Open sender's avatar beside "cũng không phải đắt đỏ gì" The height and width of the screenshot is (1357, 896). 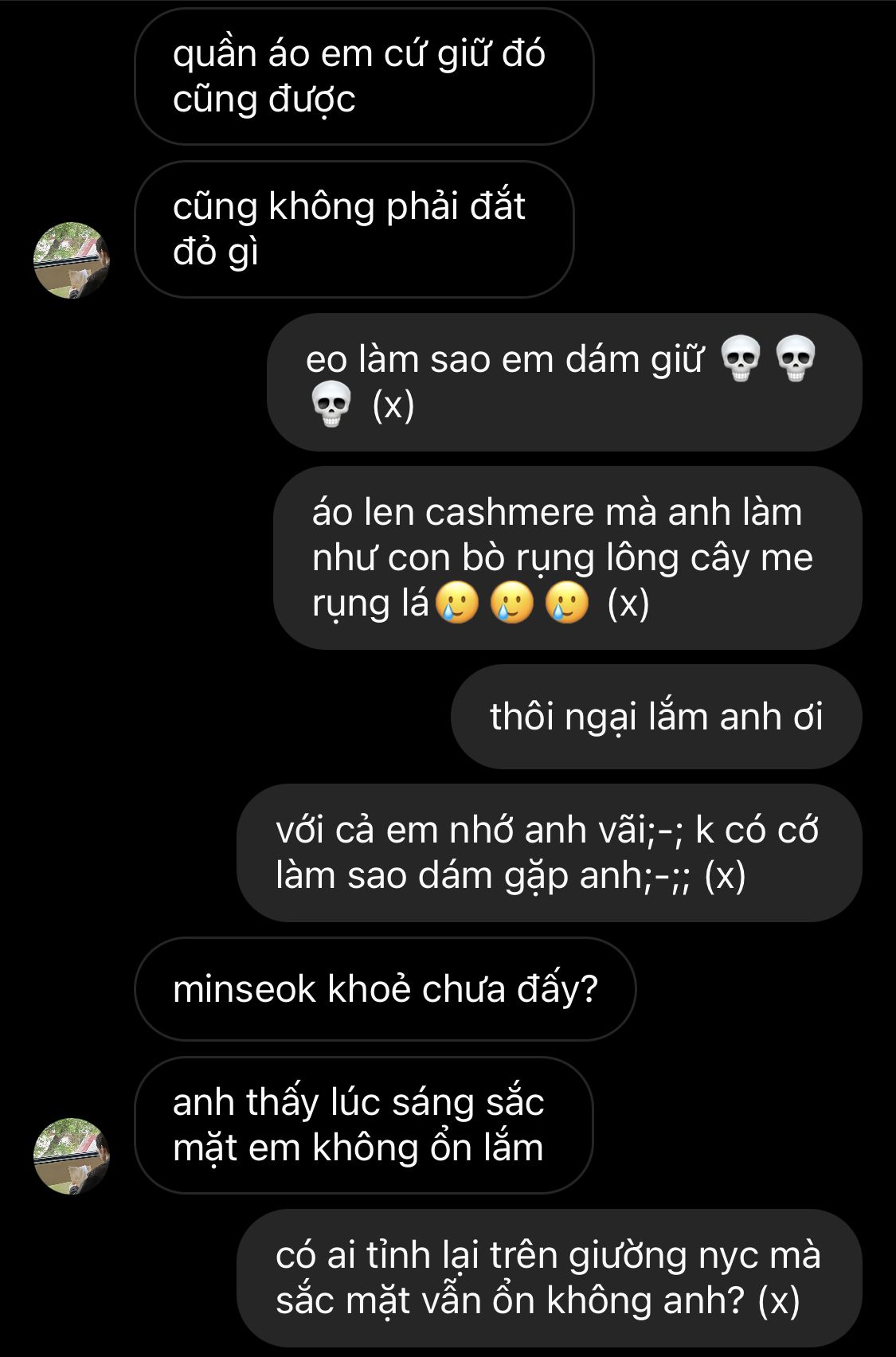click(x=72, y=260)
